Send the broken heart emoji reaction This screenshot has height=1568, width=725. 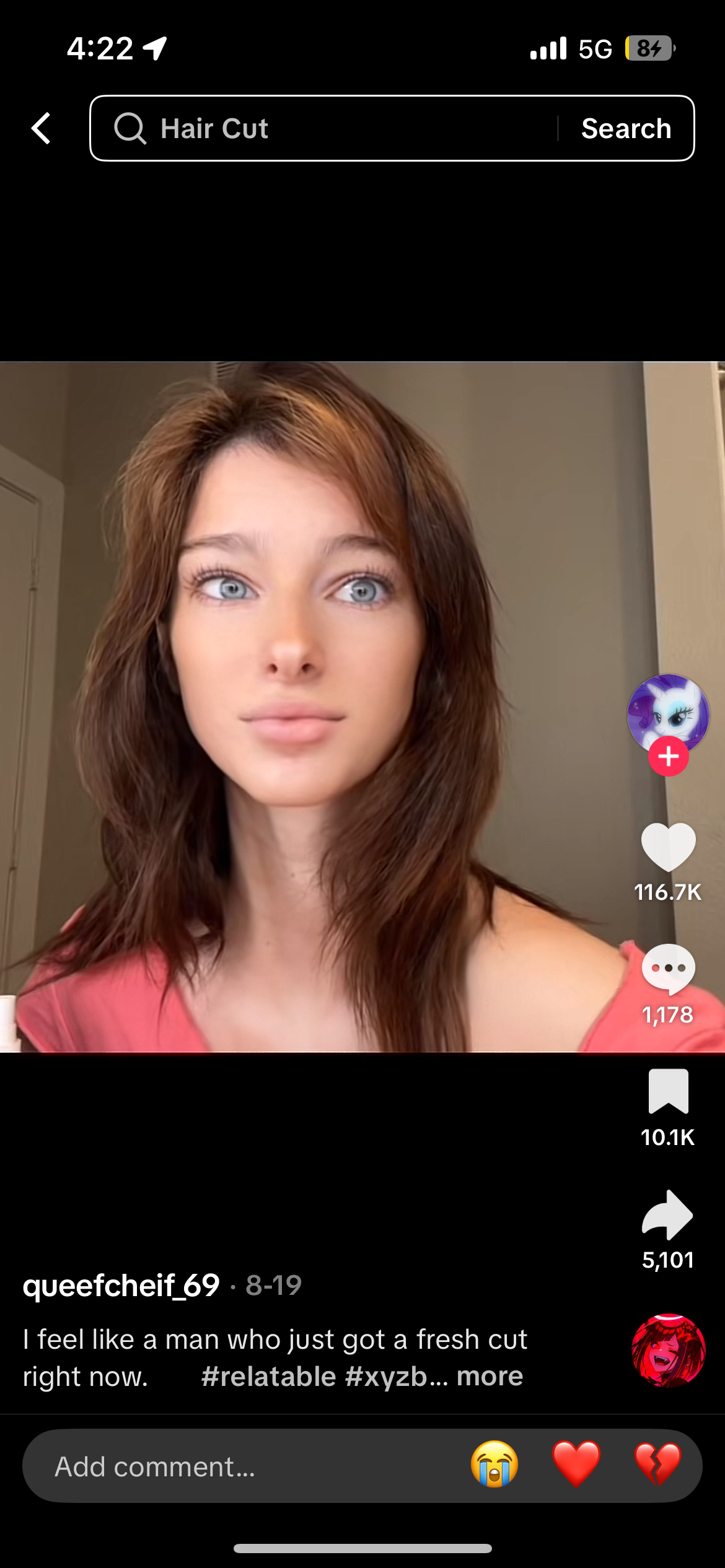[658, 1465]
